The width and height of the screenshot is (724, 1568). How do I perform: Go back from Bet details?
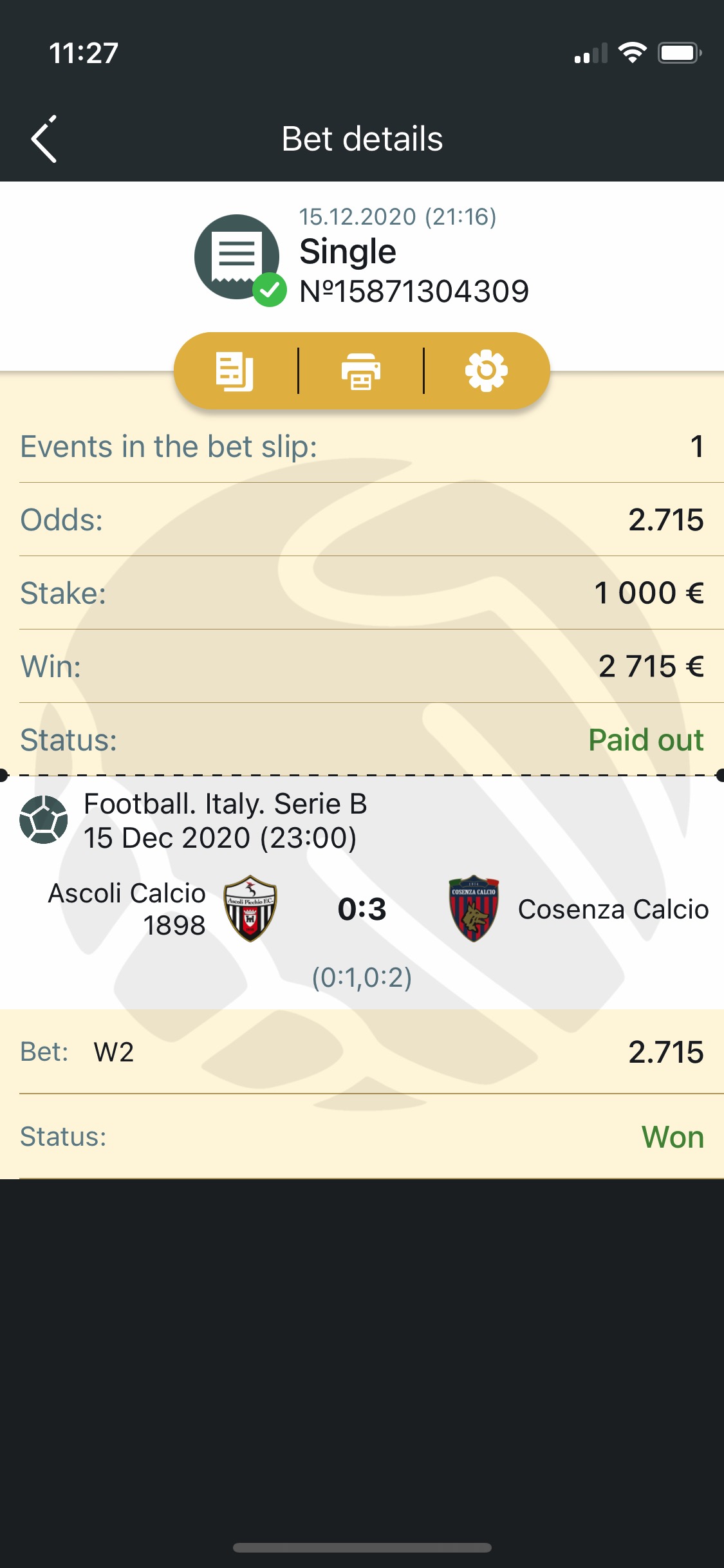[44, 139]
